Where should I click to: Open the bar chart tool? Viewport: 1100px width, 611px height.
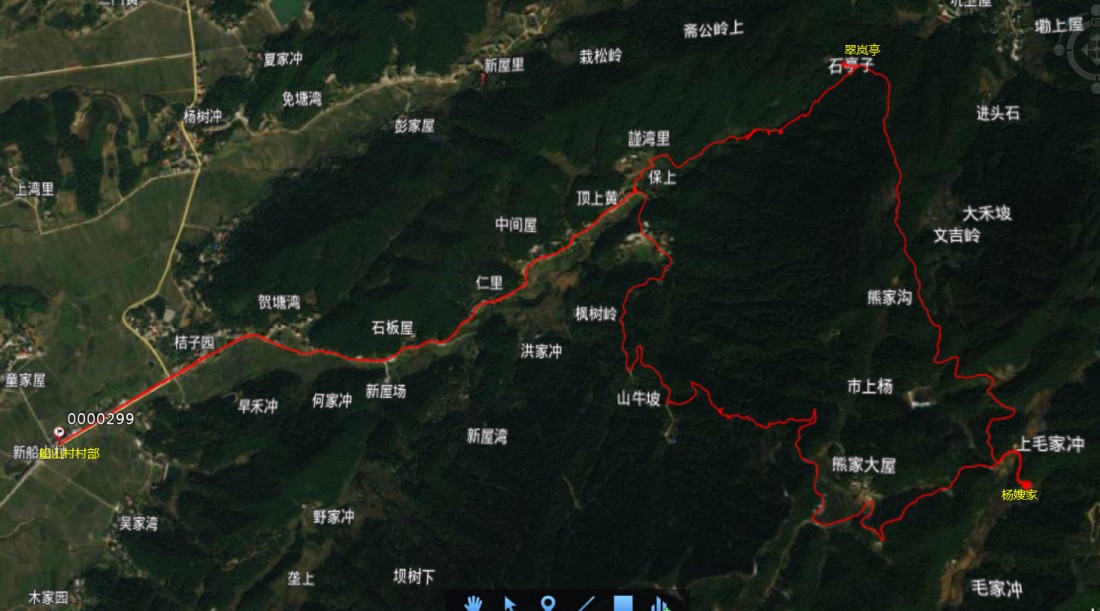(660, 603)
